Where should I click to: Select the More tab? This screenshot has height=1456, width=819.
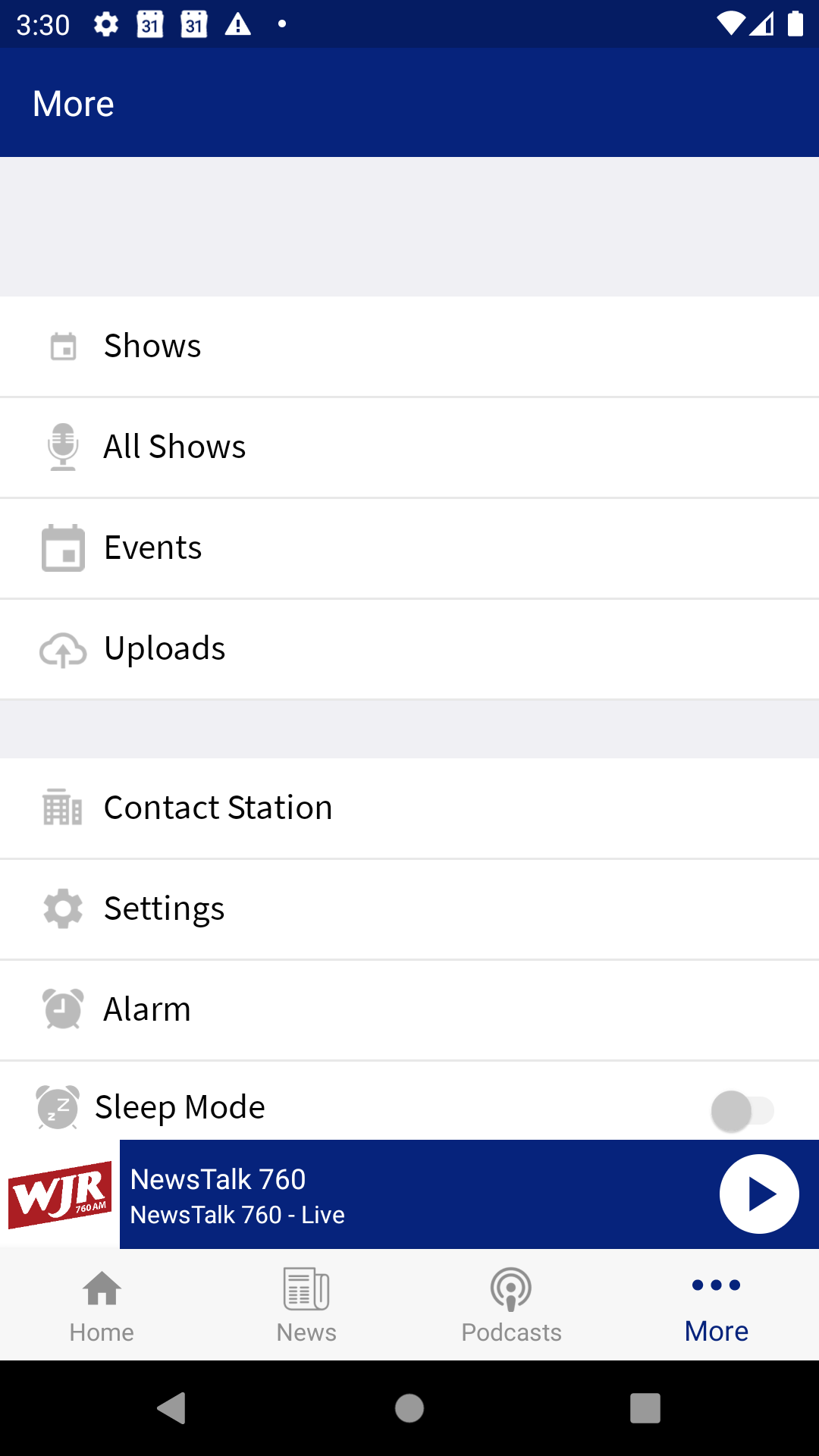click(x=717, y=1305)
